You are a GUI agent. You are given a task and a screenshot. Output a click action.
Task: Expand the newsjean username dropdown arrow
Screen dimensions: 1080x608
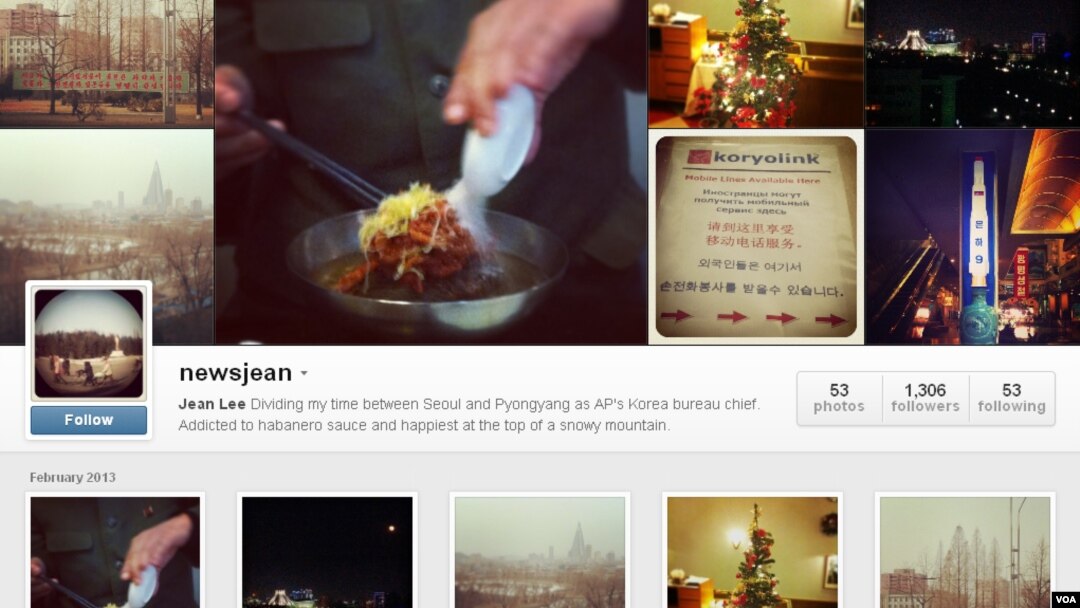tap(304, 374)
